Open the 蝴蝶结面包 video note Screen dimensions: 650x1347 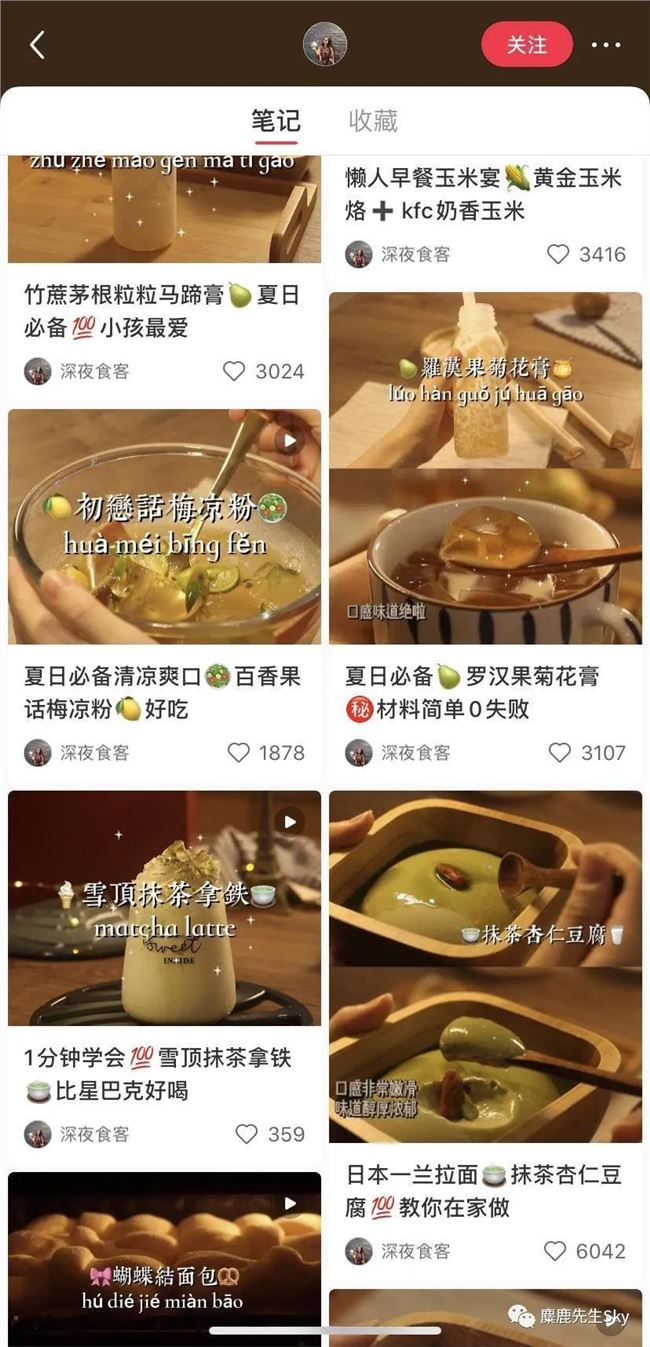click(x=165, y=1259)
